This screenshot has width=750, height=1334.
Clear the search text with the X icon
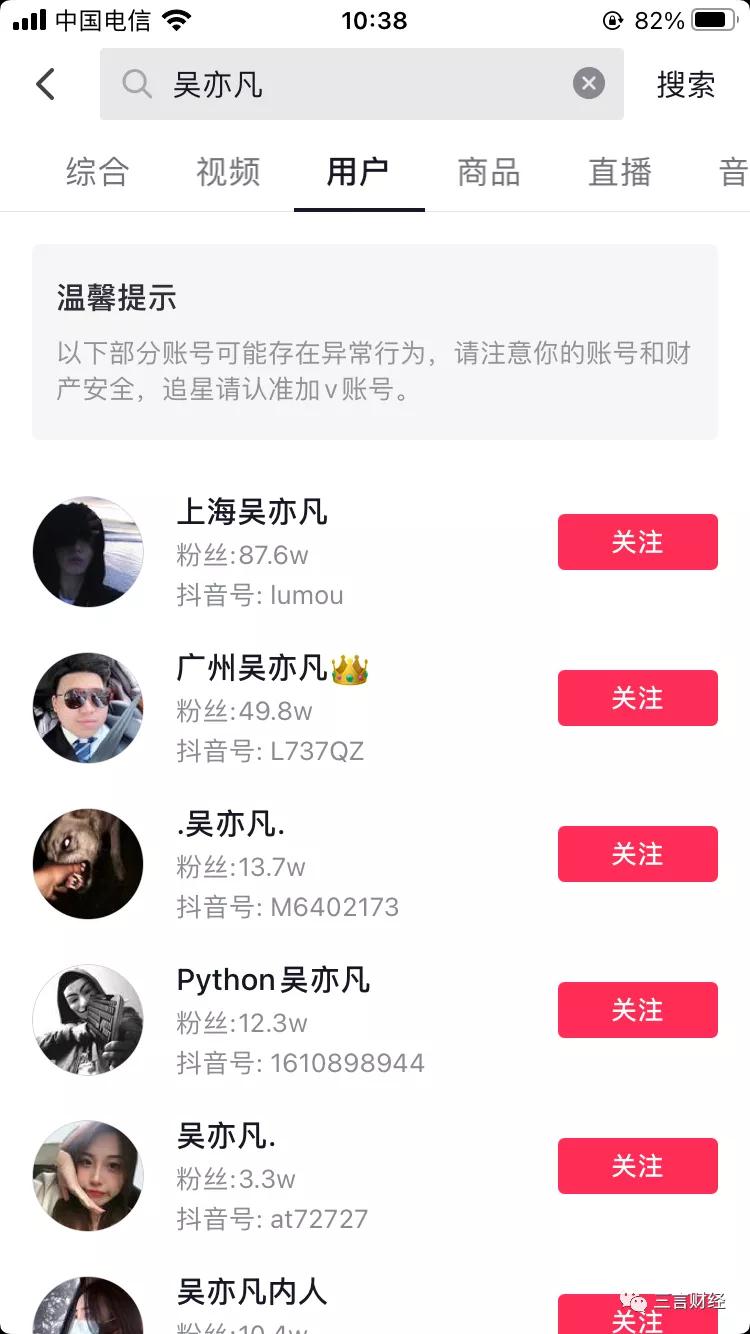tap(588, 83)
